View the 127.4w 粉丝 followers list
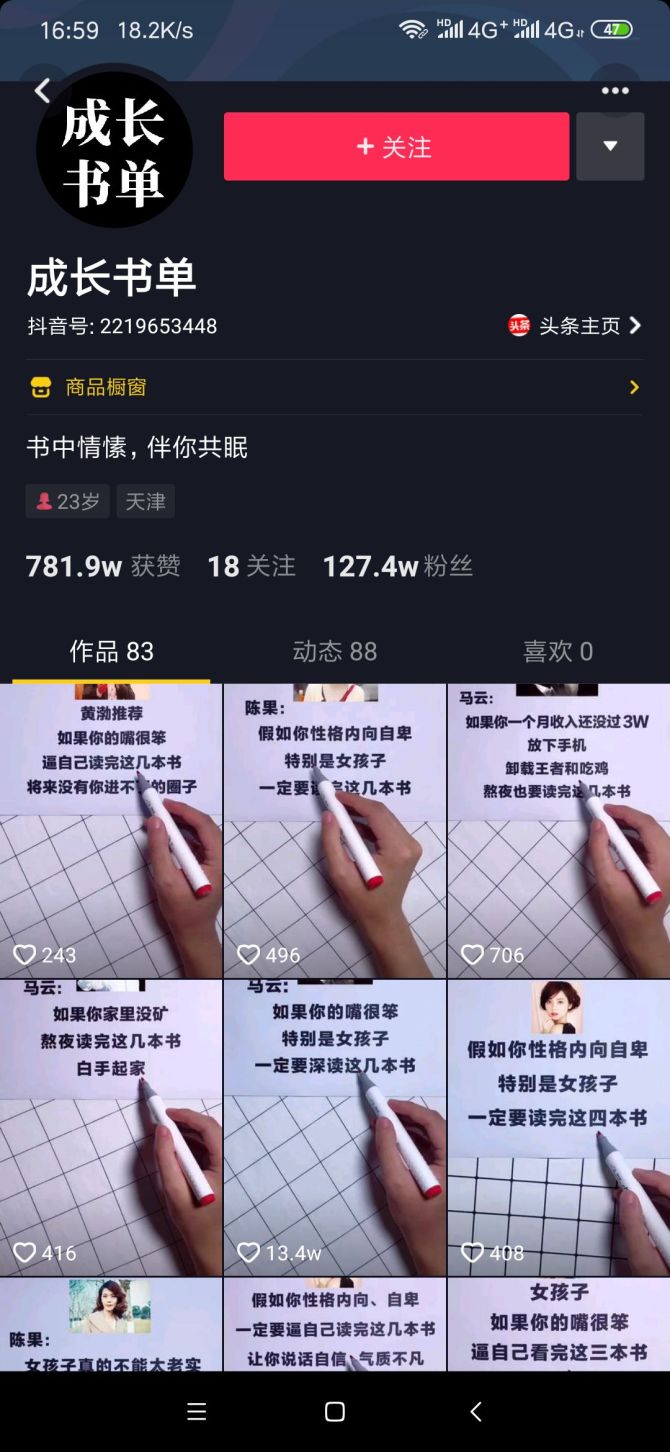Viewport: 670px width, 1452px height. 397,567
